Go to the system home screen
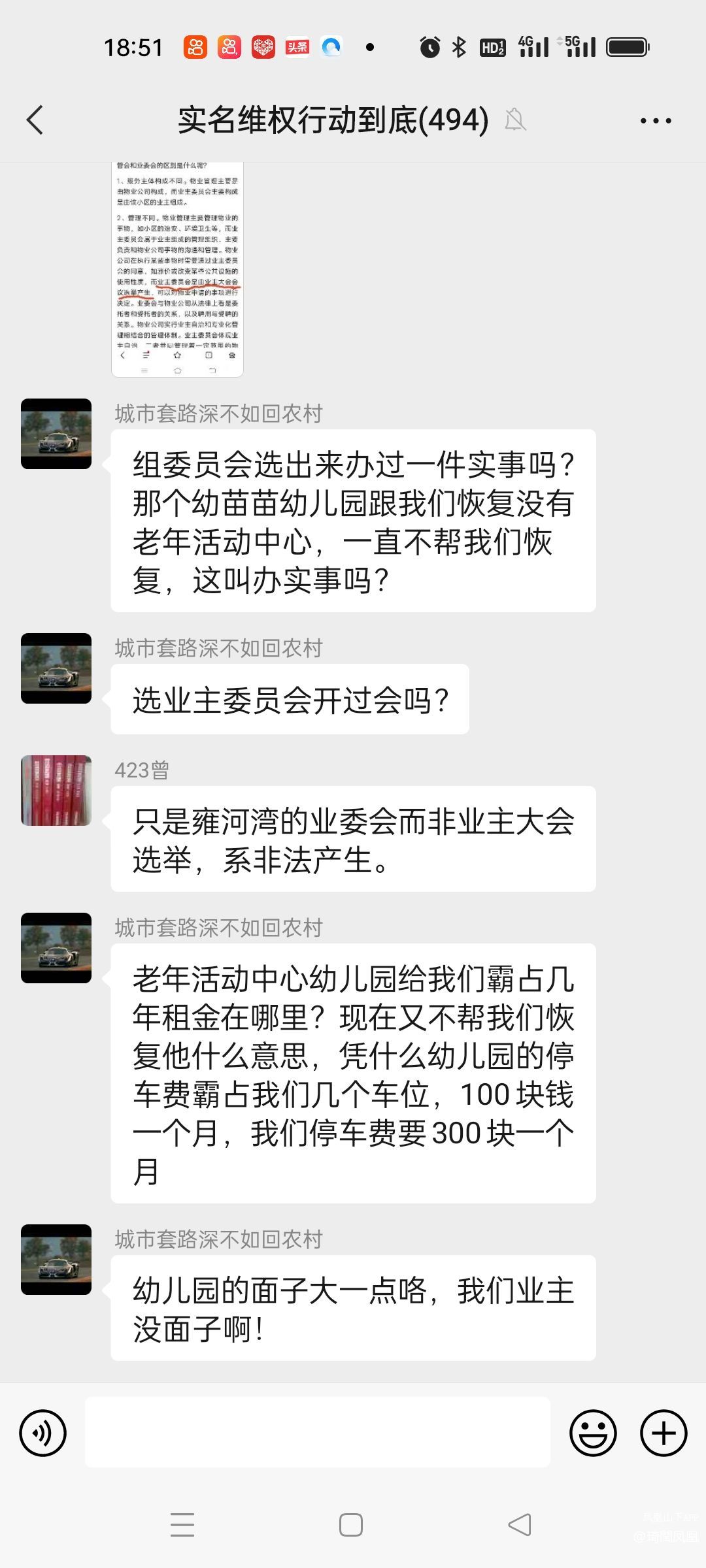Image resolution: width=706 pixels, height=1568 pixels. 351,1525
